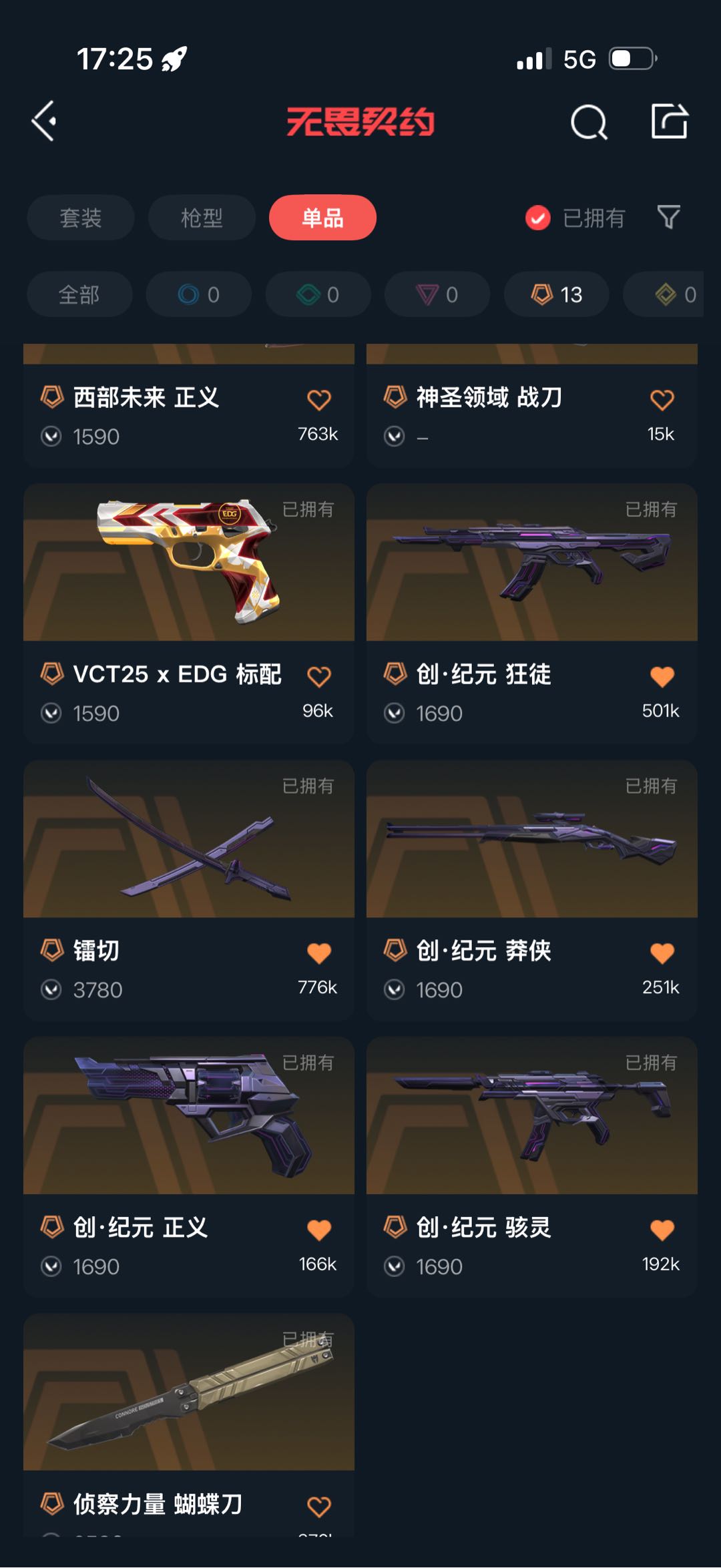Screen dimensions: 721x1568
Task: Like the 西部未来 正义 skin
Action: coord(319,400)
